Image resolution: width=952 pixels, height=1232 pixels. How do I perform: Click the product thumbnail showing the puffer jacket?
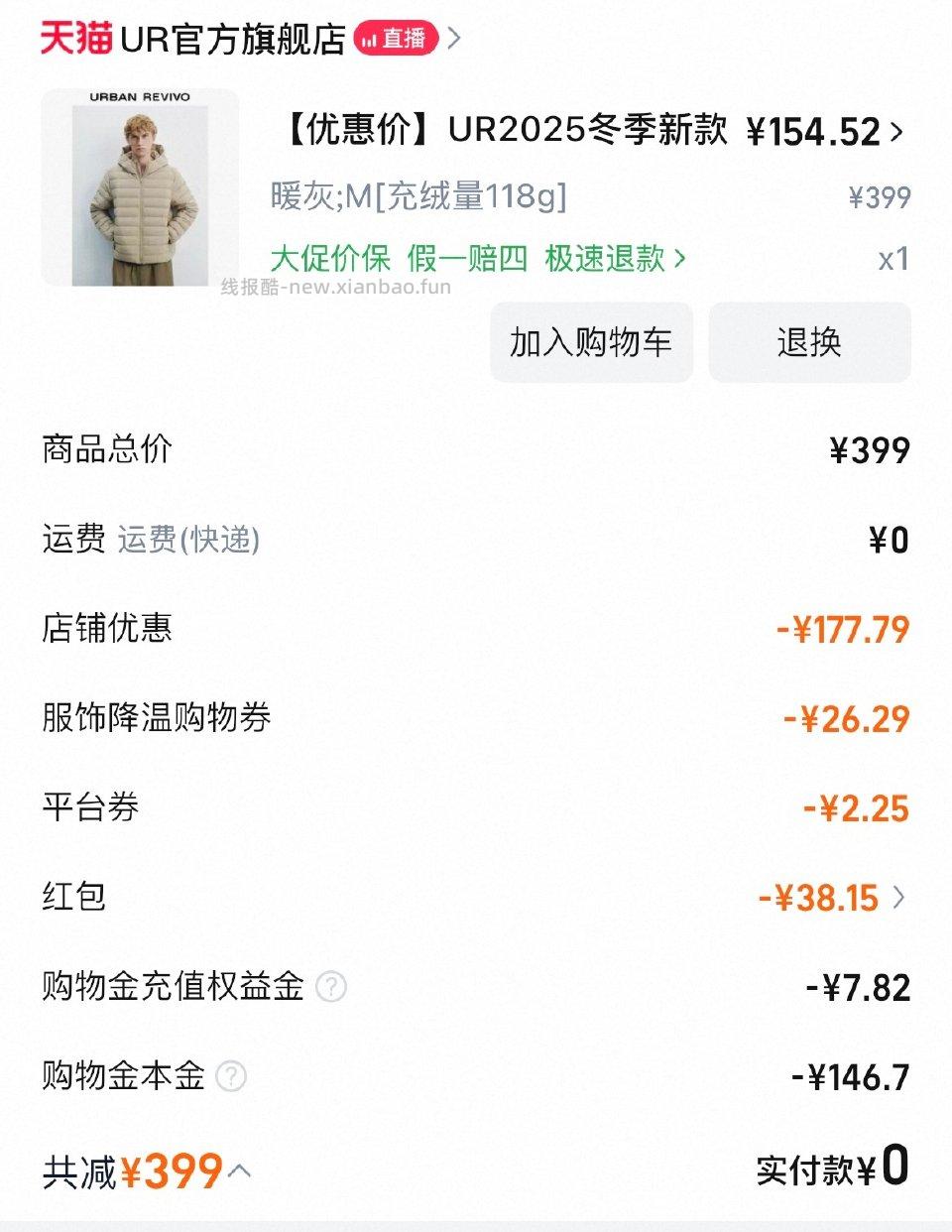pyautogui.click(x=147, y=191)
